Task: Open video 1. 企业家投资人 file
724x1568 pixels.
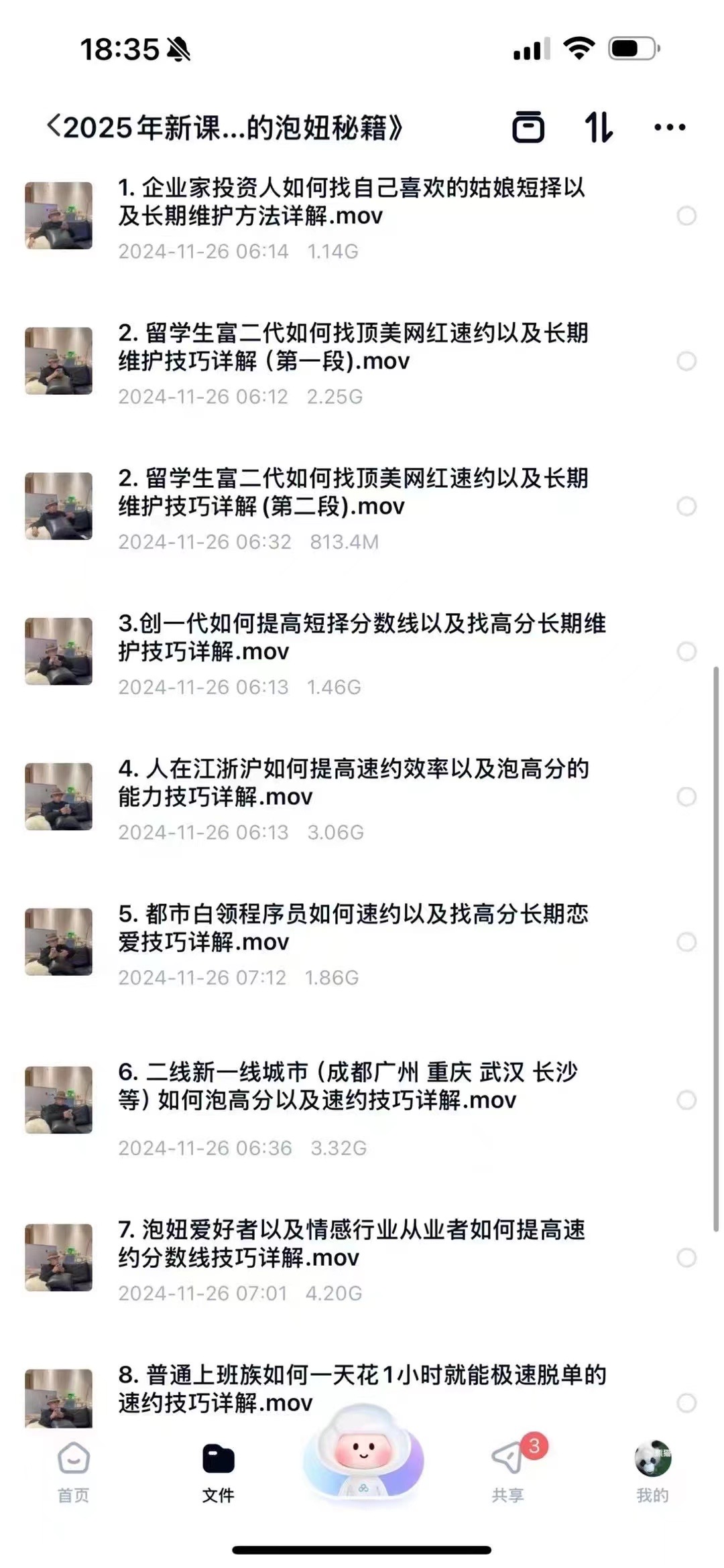Action: click(351, 202)
